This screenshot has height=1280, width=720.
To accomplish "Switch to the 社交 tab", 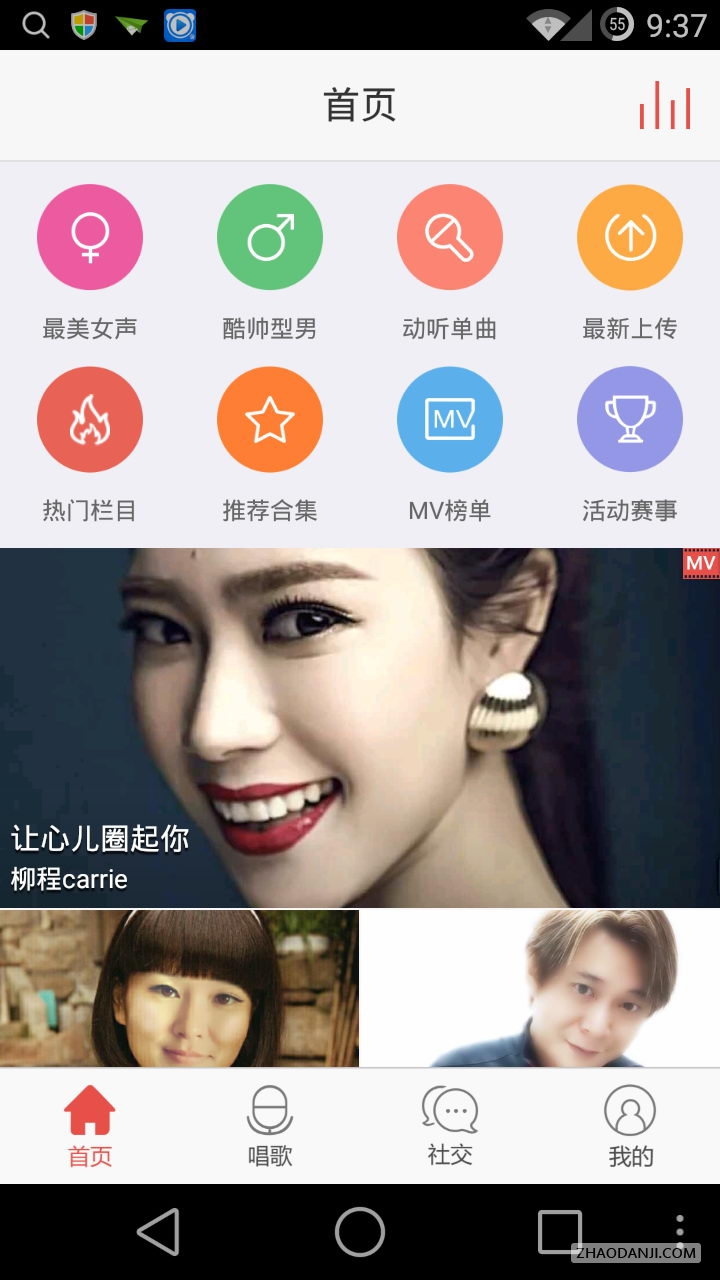I will tap(450, 1126).
